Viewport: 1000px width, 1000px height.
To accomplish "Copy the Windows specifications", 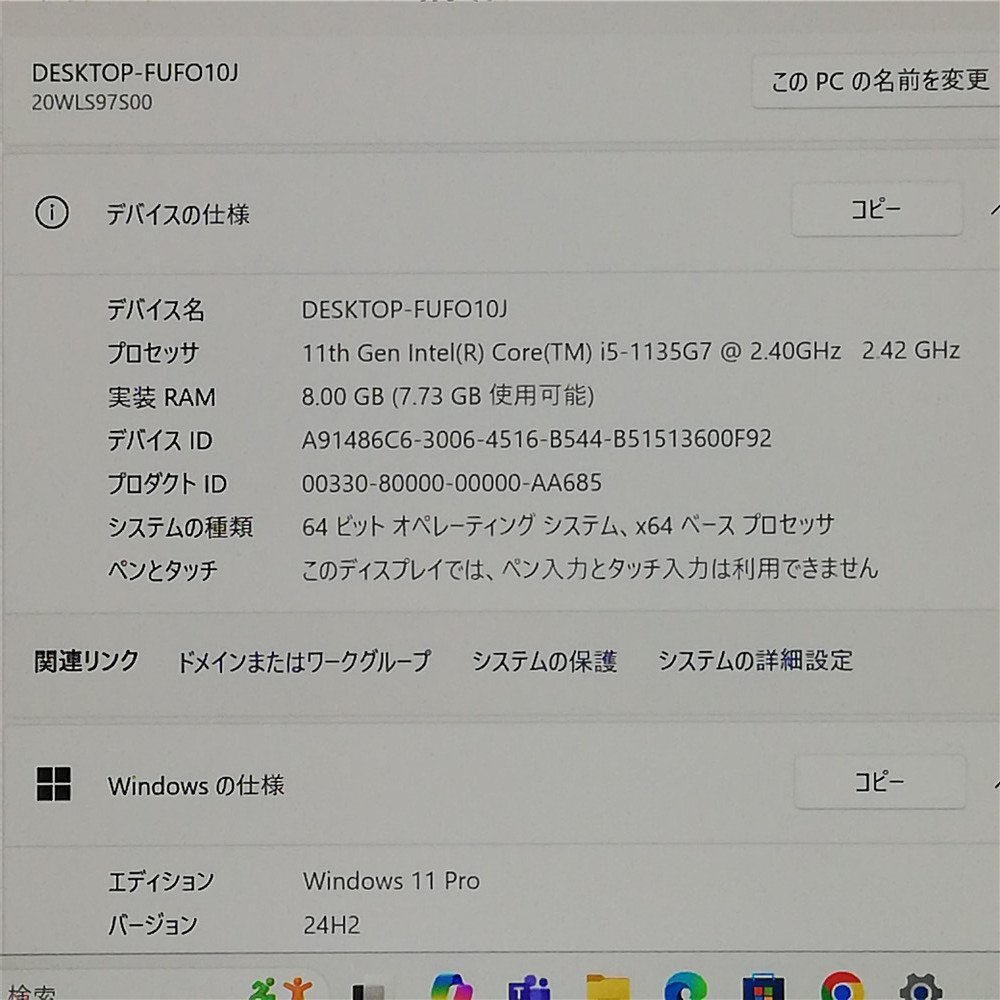I will 879,782.
